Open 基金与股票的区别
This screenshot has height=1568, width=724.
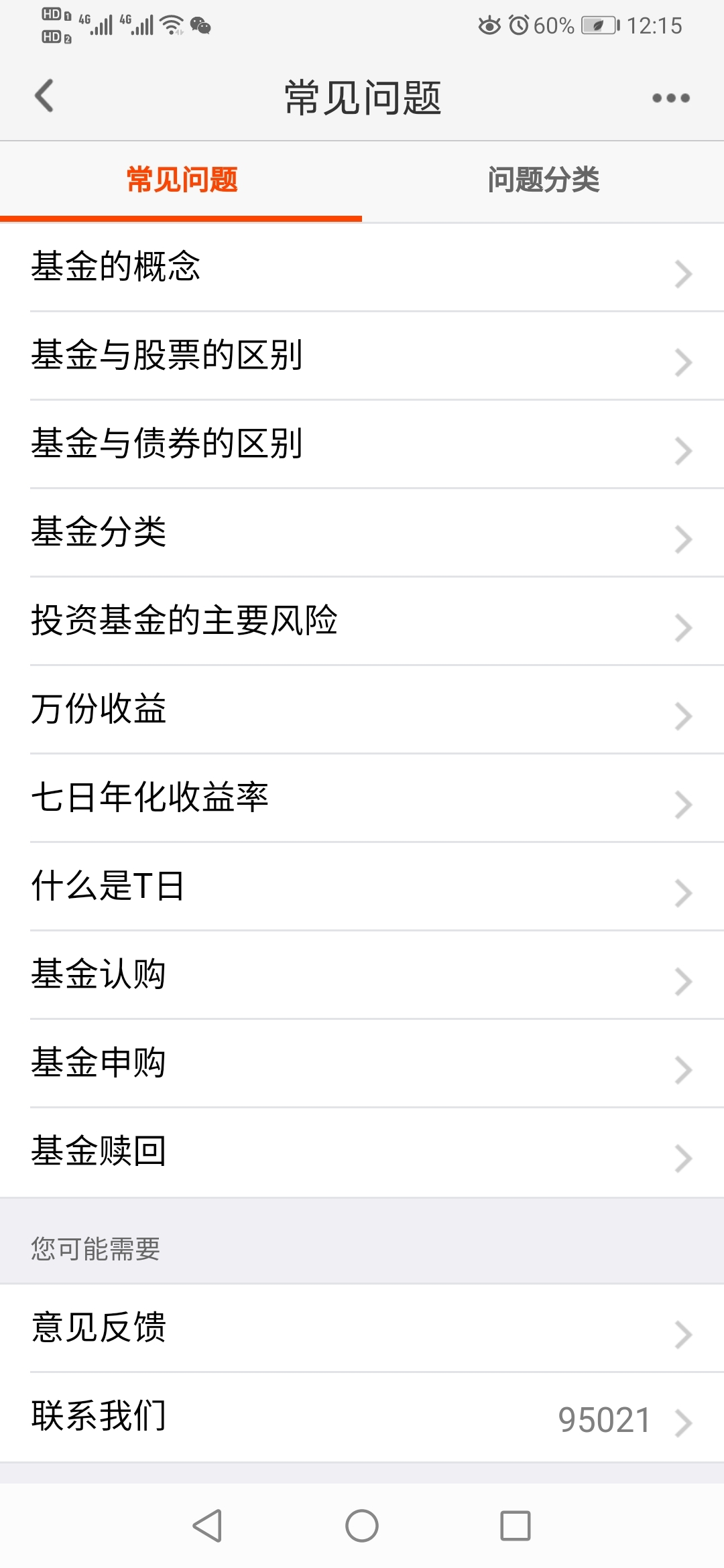point(362,356)
